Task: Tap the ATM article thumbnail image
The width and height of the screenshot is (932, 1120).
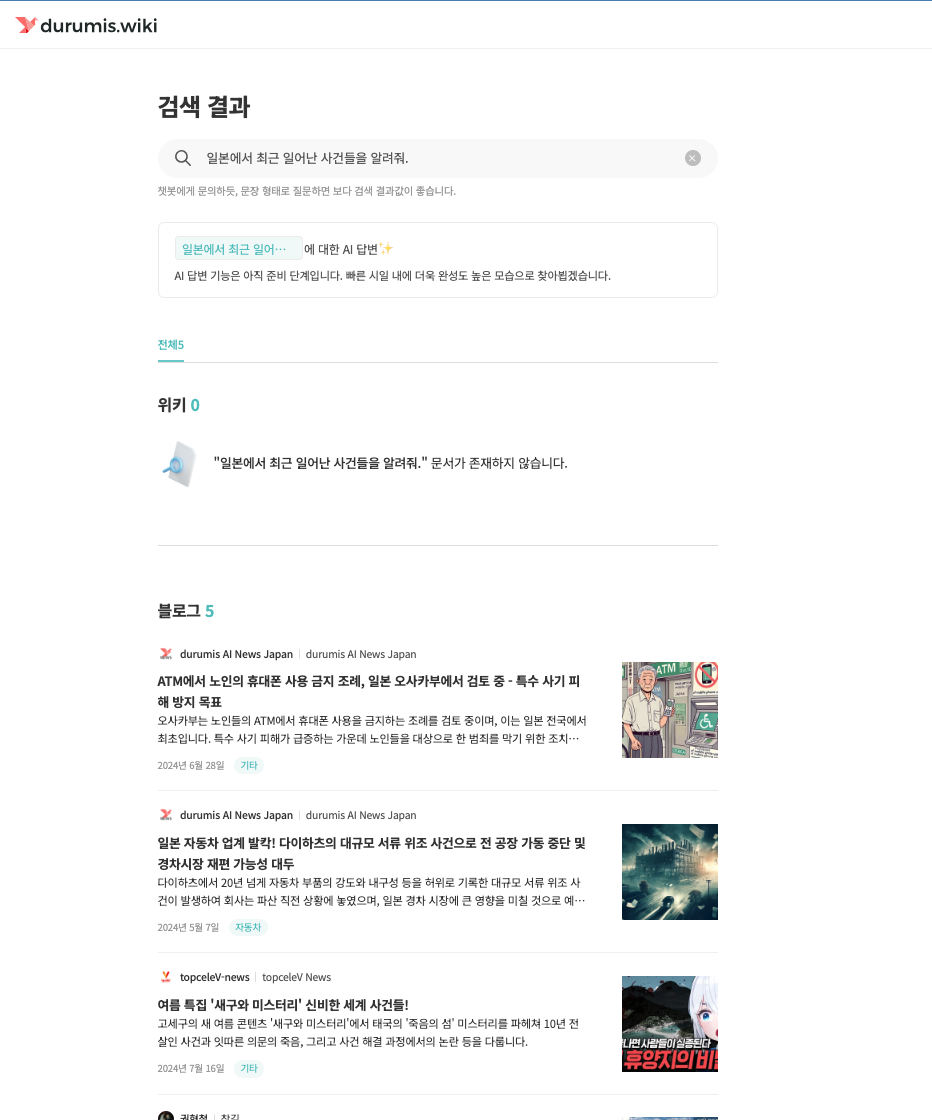Action: (669, 710)
